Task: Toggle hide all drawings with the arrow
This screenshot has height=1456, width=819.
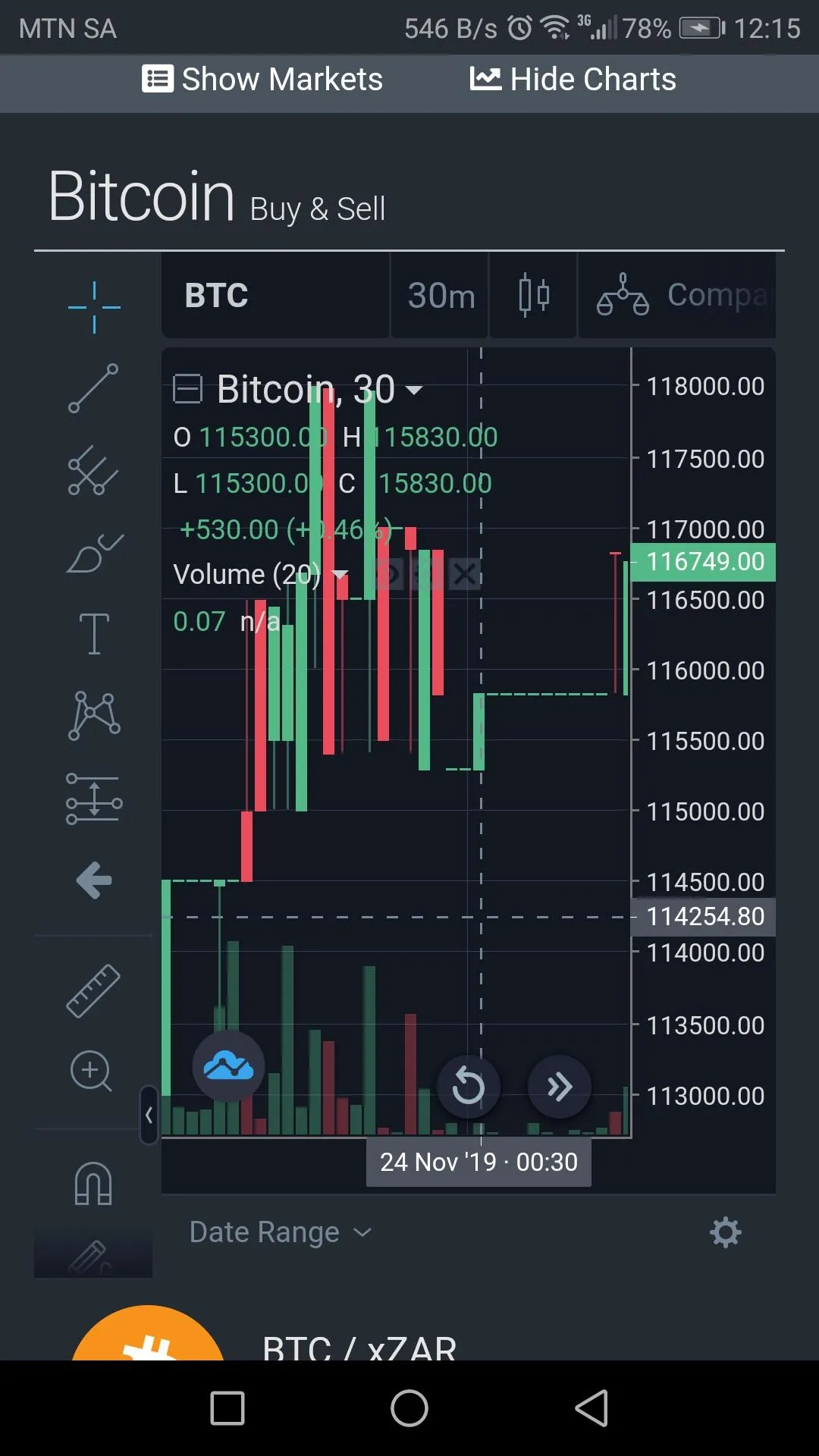Action: tap(93, 880)
